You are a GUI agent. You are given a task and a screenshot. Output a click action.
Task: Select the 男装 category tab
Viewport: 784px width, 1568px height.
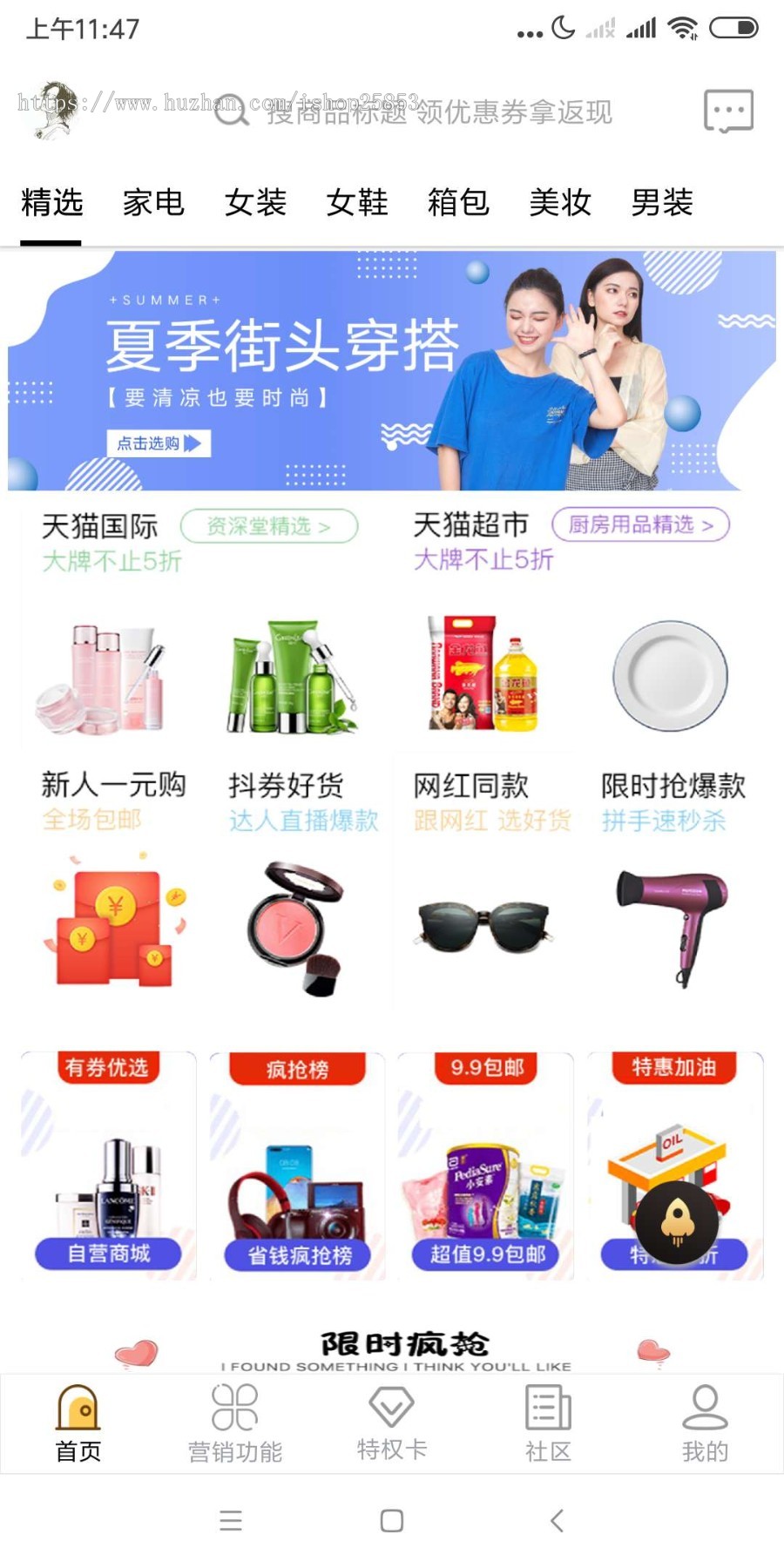(662, 203)
